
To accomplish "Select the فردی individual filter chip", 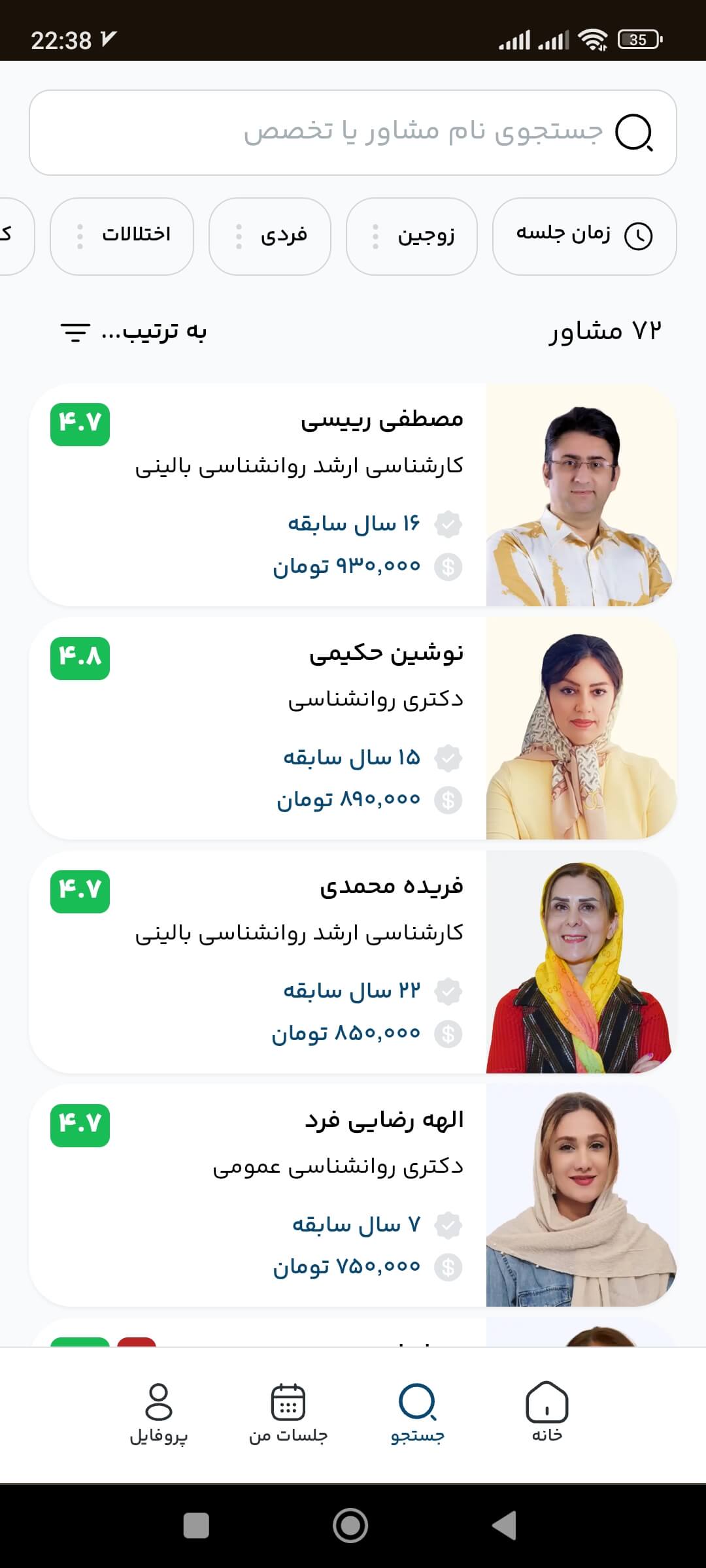I will [269, 236].
